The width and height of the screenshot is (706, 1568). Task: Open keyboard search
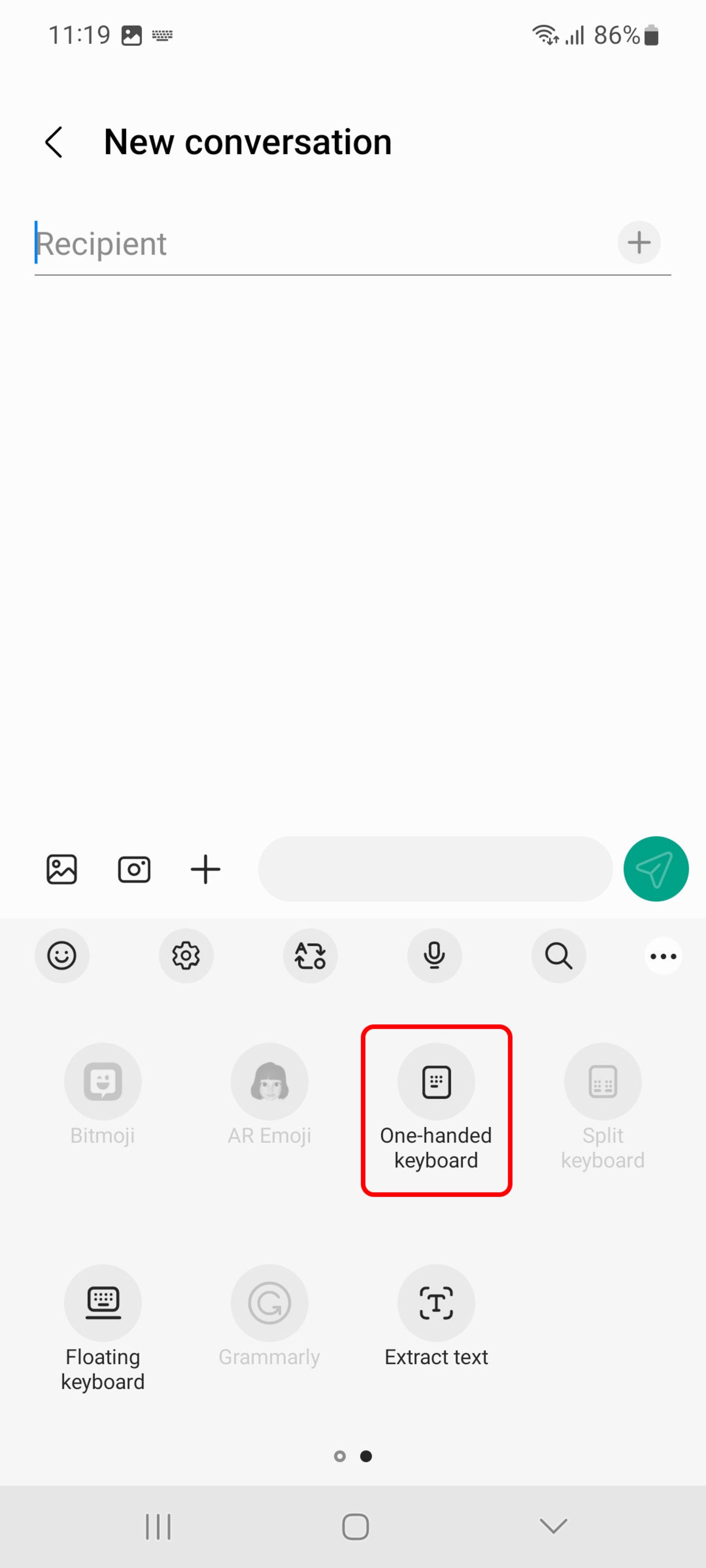558,956
